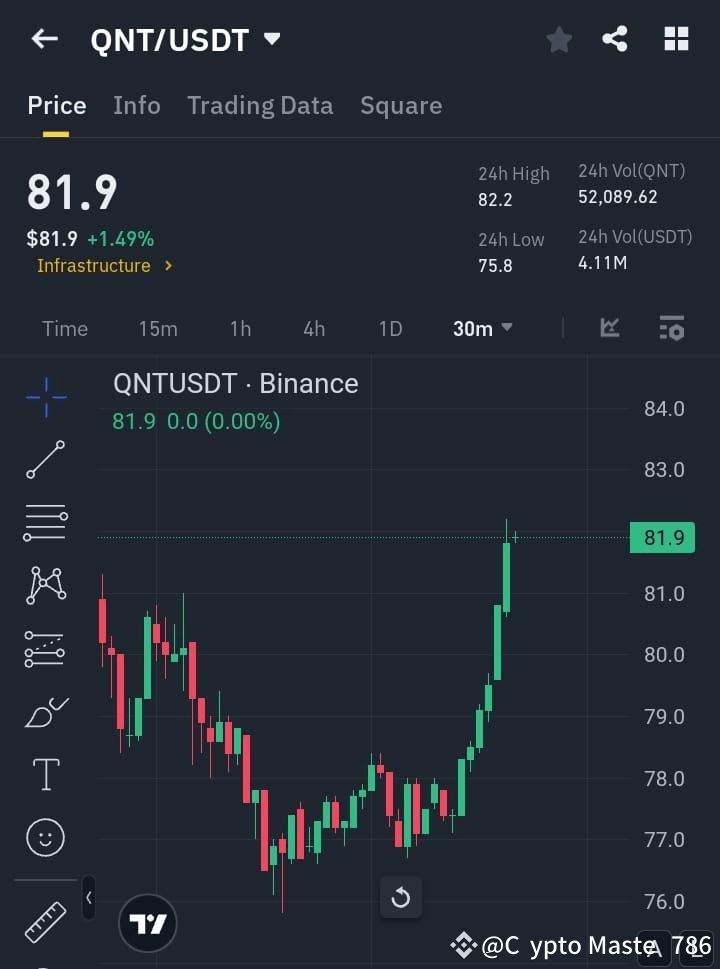Select the brush drawing tool

pos(44,712)
